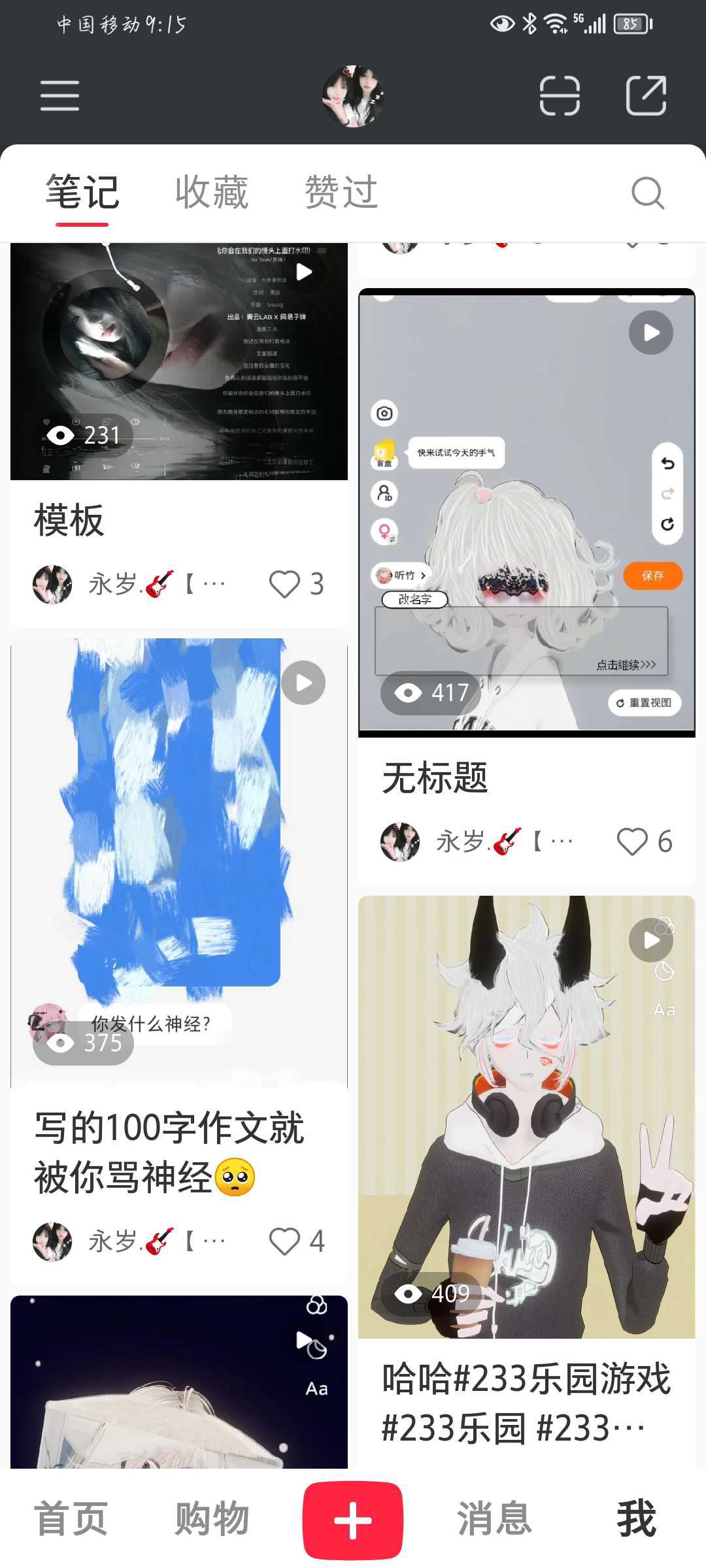Switch to the 赞过 tab

[x=341, y=193]
